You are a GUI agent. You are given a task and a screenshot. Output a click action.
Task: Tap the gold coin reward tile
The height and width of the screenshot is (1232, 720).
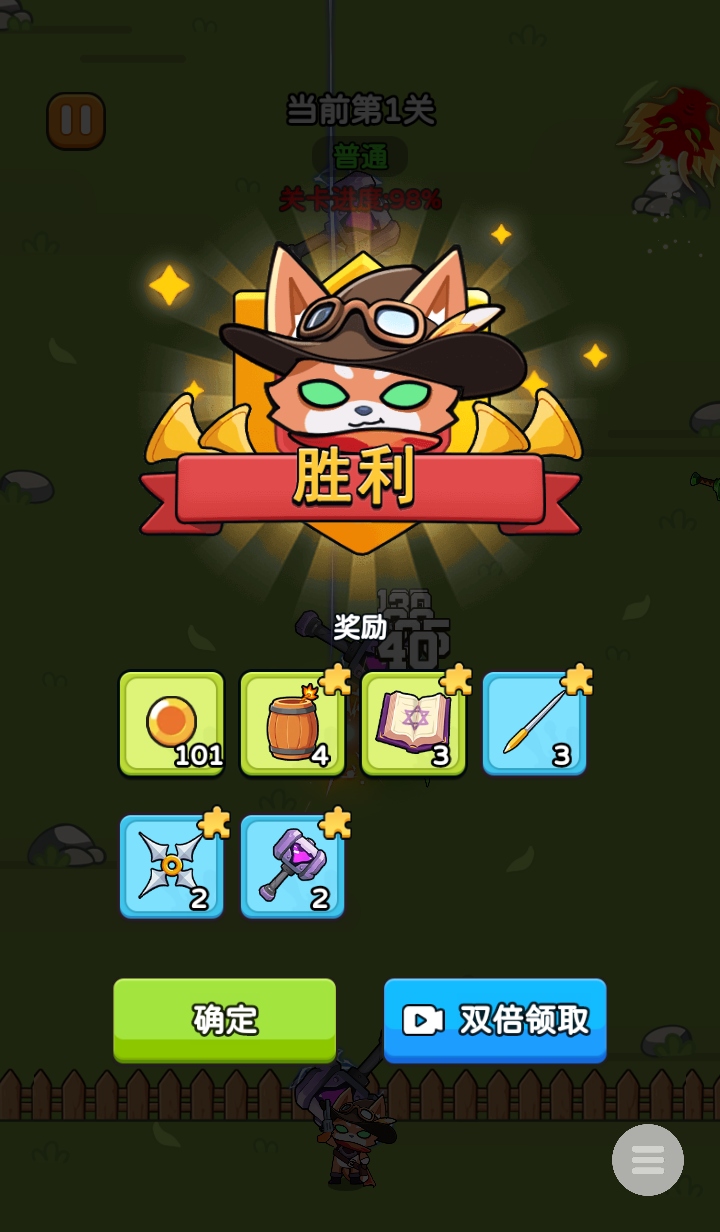click(172, 724)
